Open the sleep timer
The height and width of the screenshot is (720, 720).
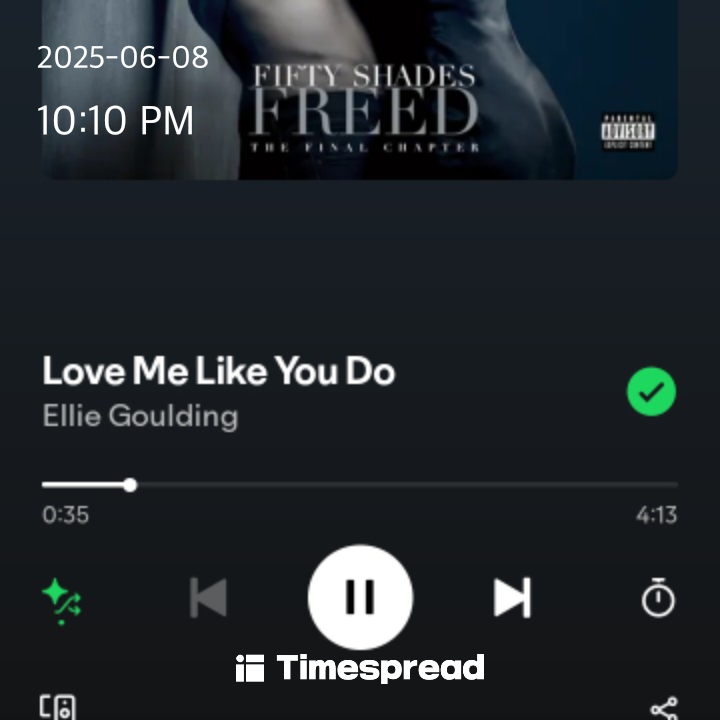(657, 598)
